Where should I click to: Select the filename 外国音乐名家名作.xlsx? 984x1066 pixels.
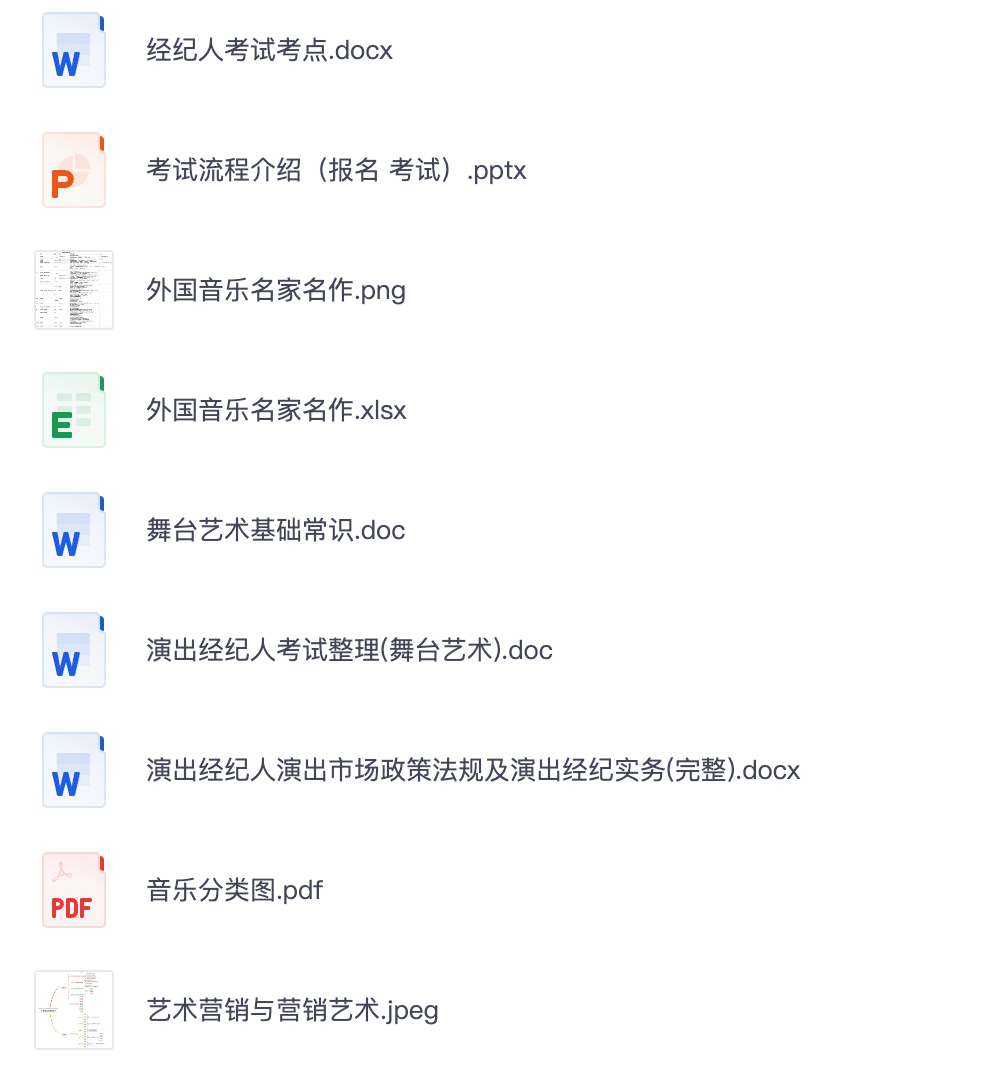tap(275, 410)
